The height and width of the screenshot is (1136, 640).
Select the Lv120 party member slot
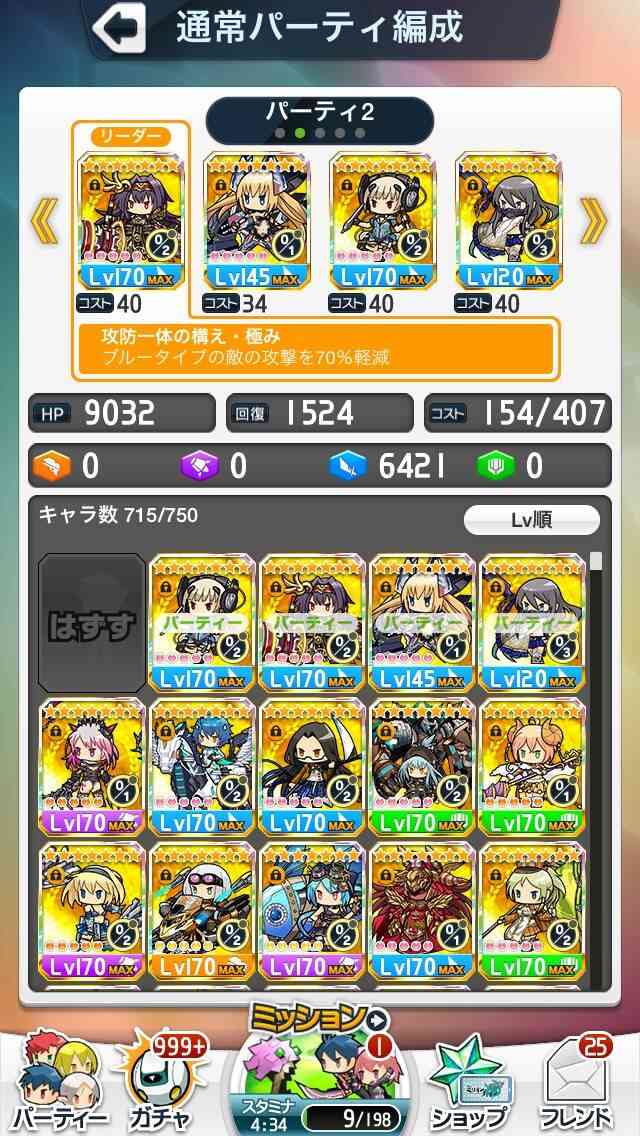pyautogui.click(x=509, y=220)
